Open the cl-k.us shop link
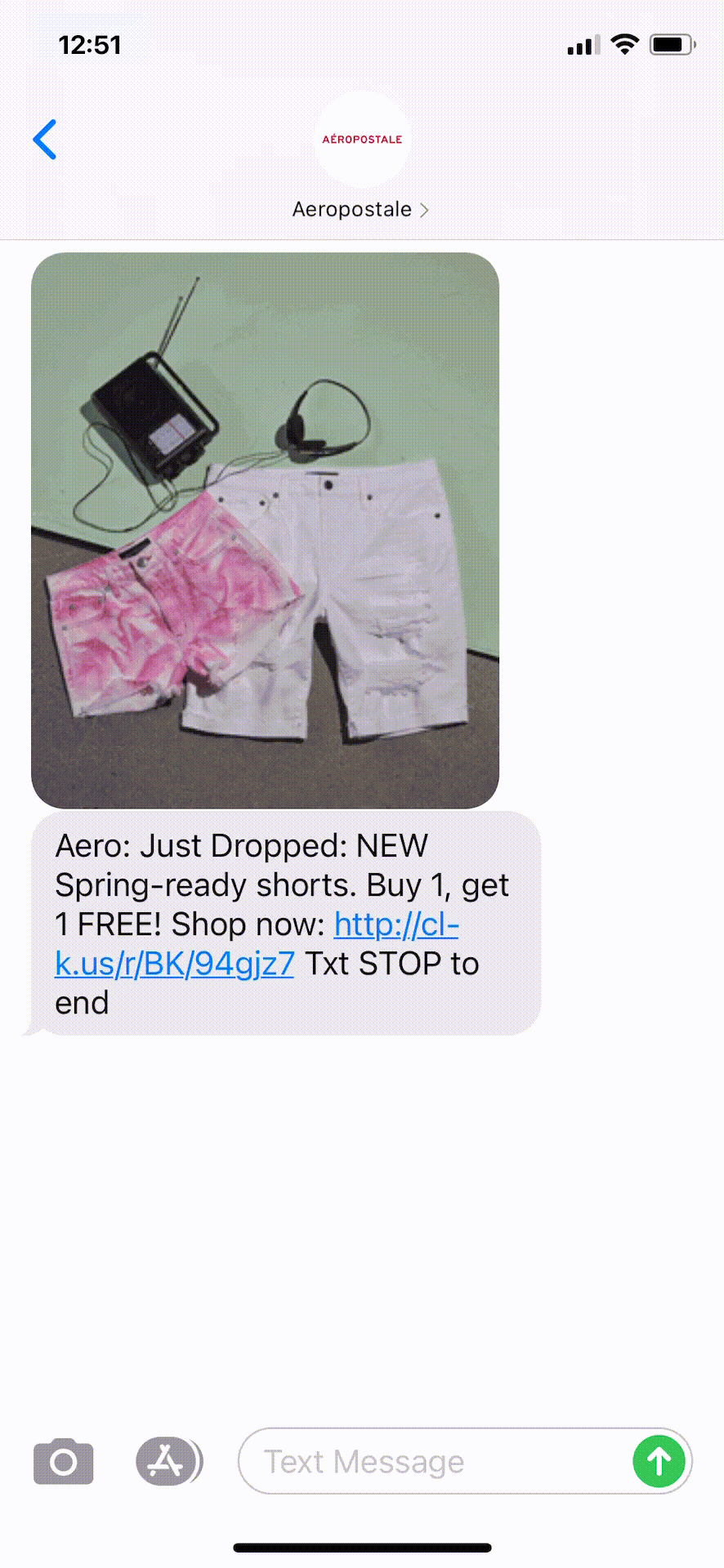724x1568 pixels. 175,964
